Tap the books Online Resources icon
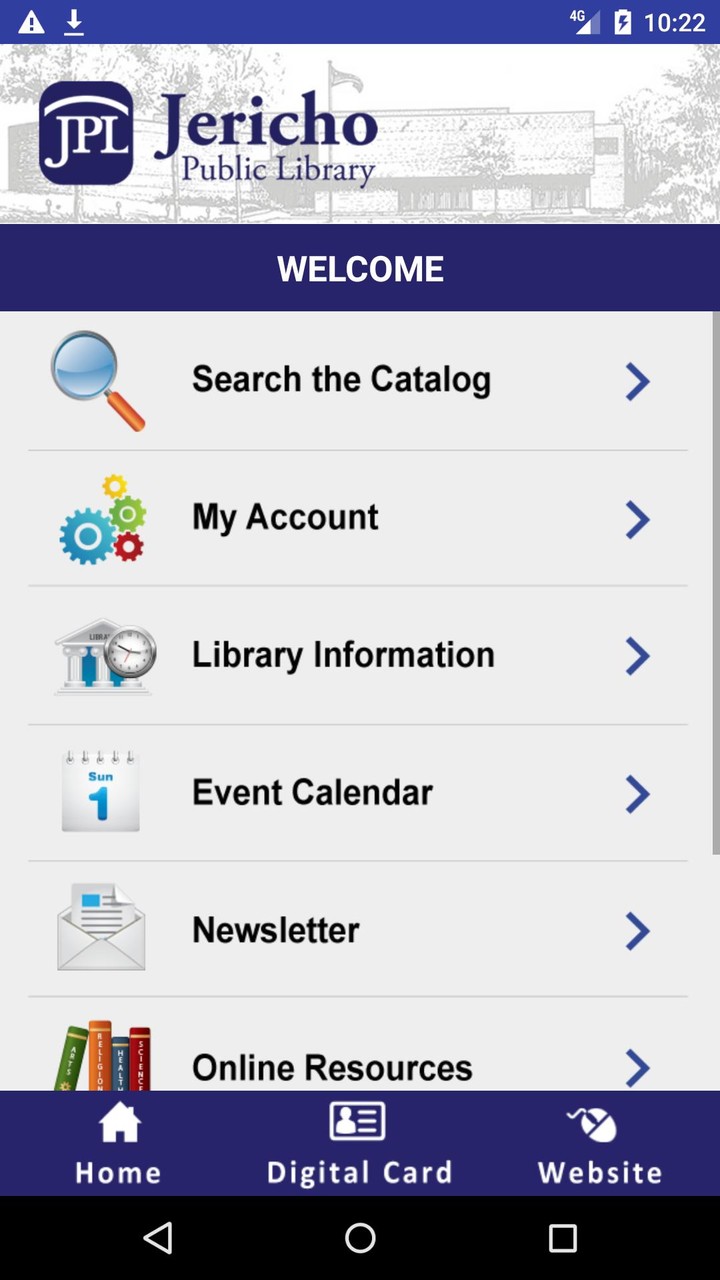 100,1060
